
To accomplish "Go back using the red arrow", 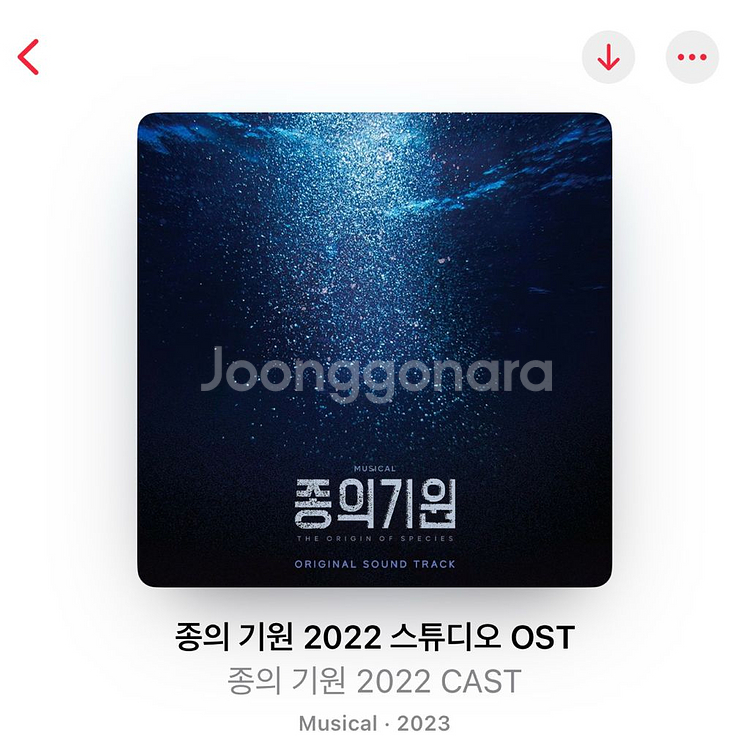I will pos(29,57).
